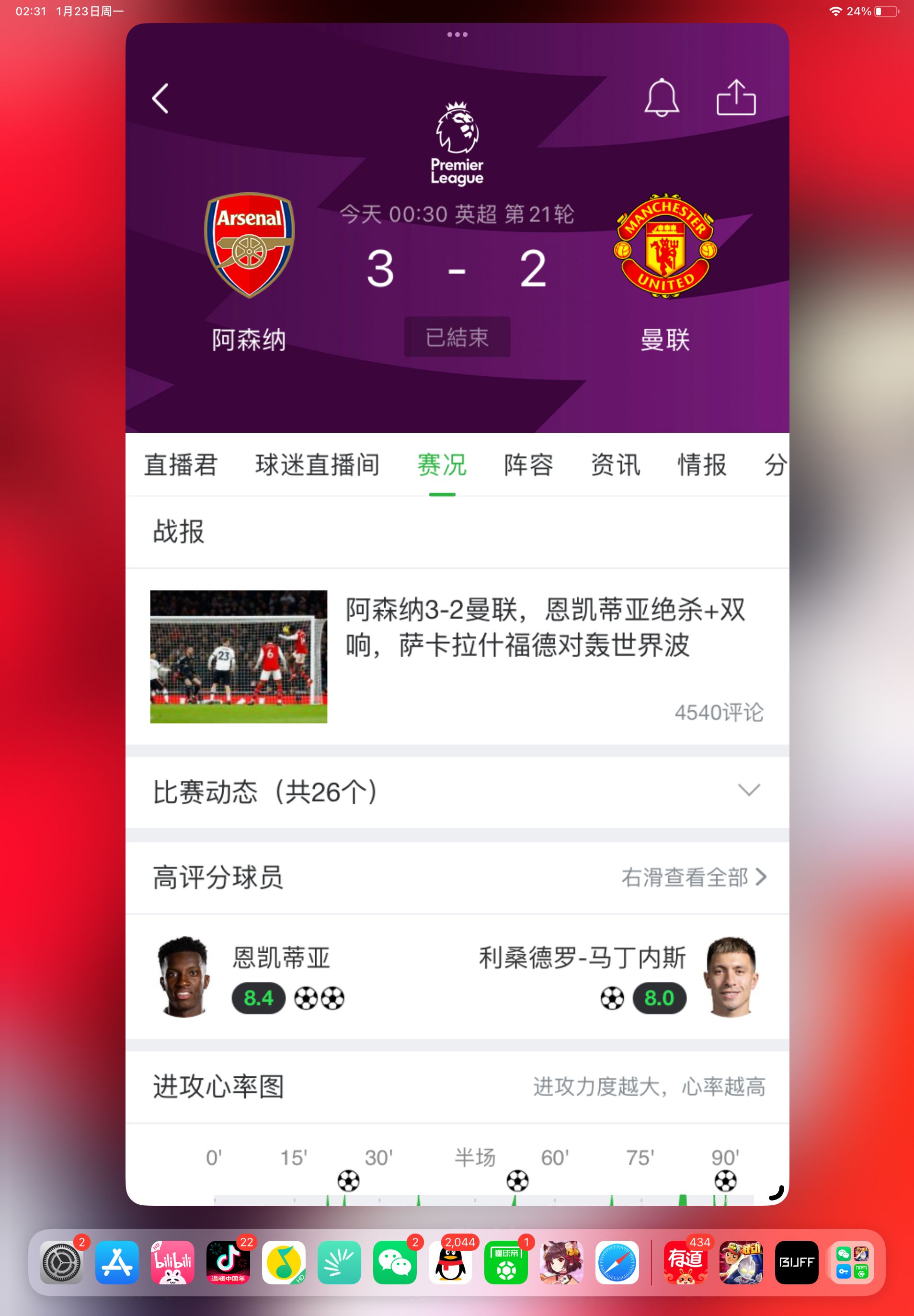The width and height of the screenshot is (914, 1316).
Task: Tap the multitasking three-dot handle
Action: [x=457, y=35]
